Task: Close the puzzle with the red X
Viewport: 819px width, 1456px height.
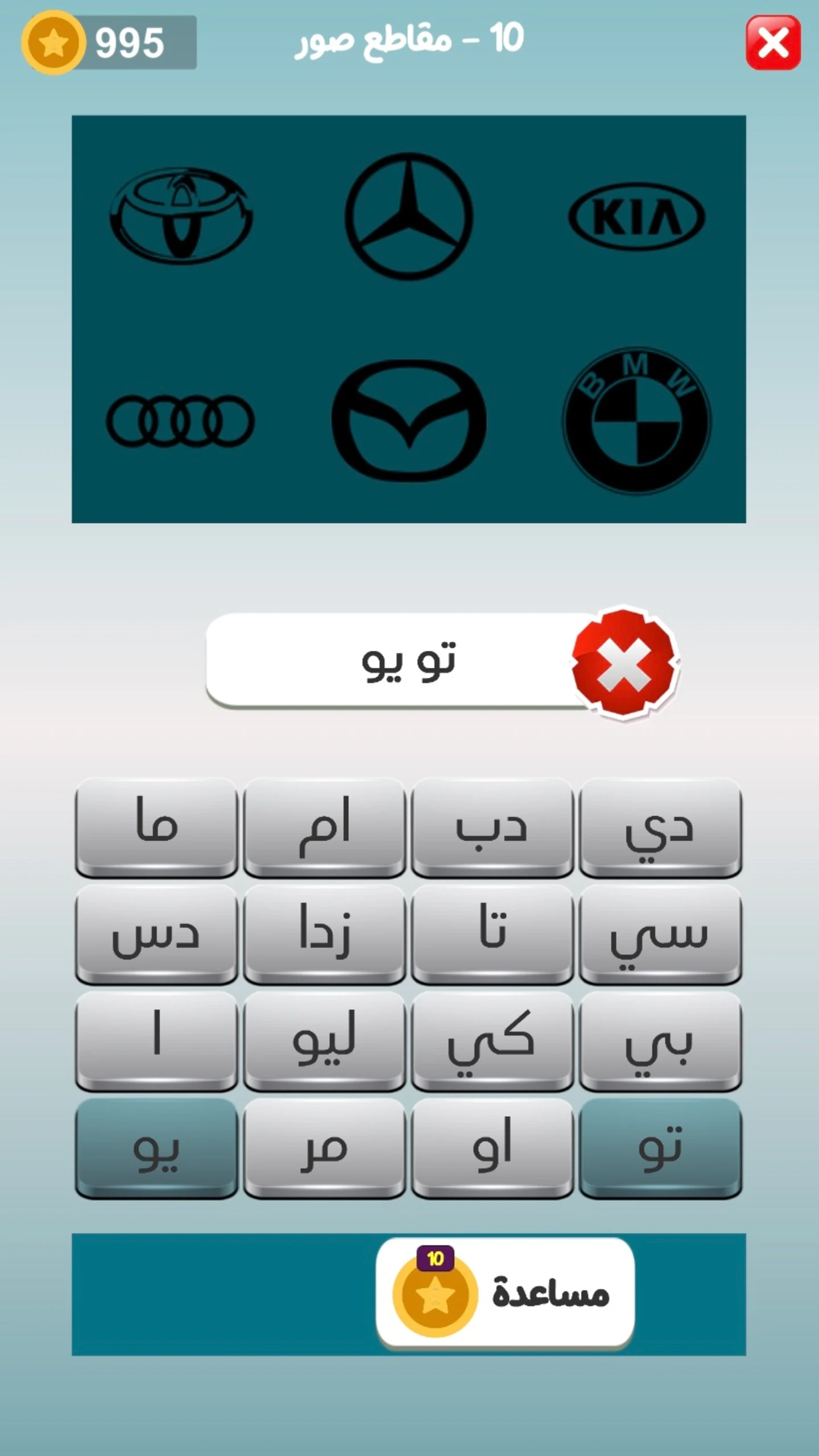Action: tap(773, 43)
